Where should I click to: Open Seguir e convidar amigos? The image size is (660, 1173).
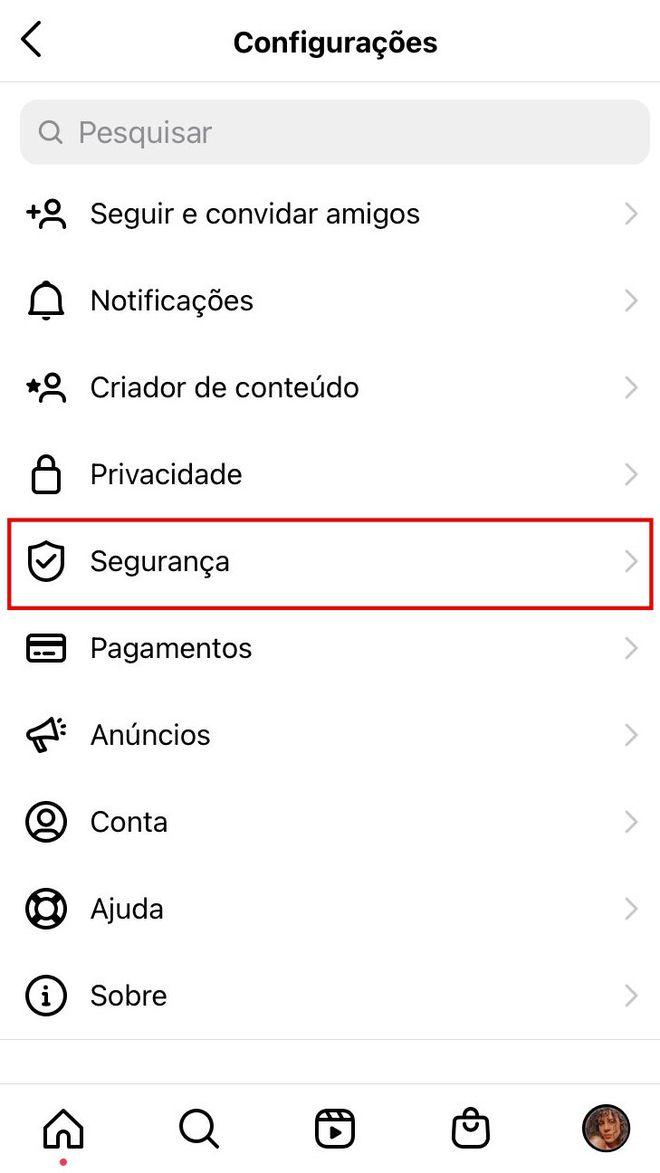tap(330, 214)
